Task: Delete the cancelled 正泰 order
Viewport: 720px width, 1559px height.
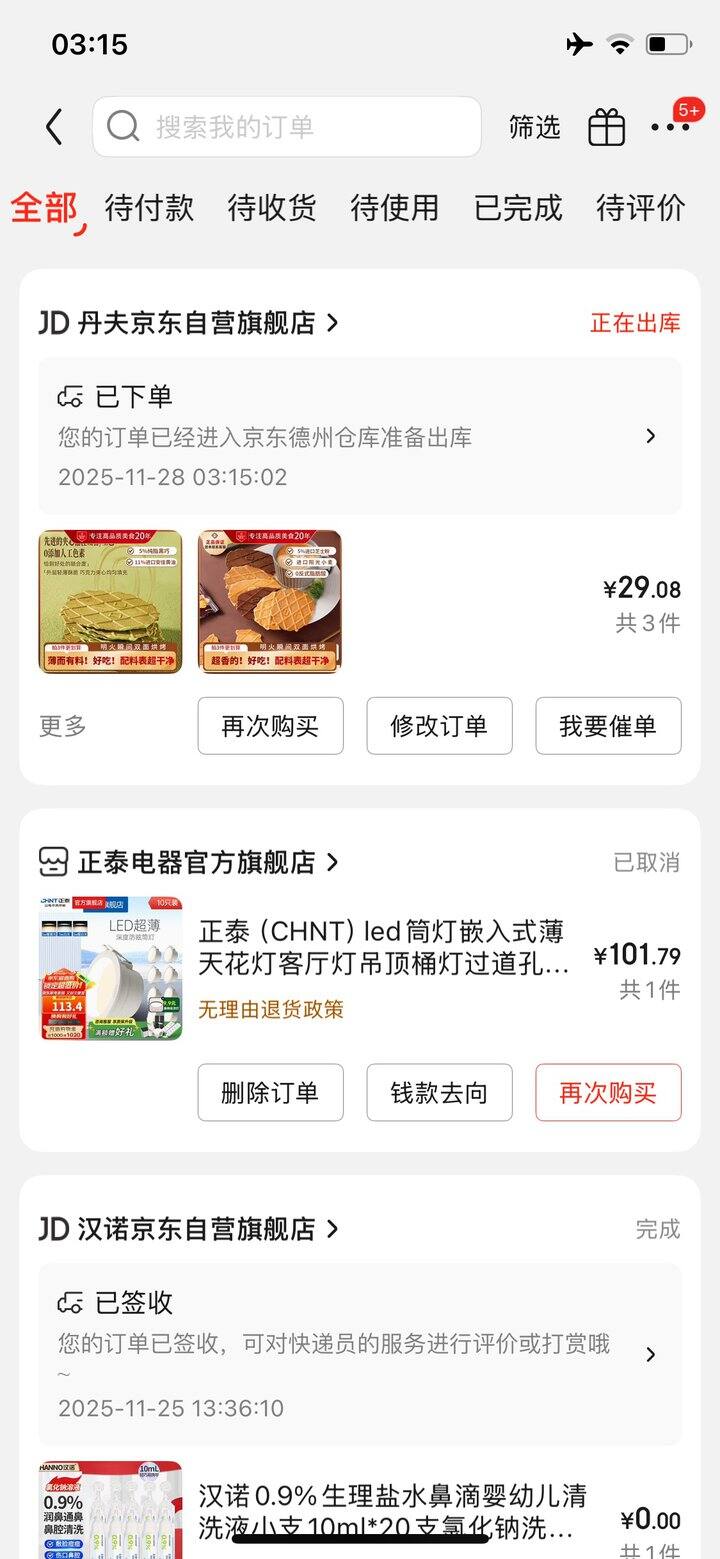Action: coord(270,1092)
